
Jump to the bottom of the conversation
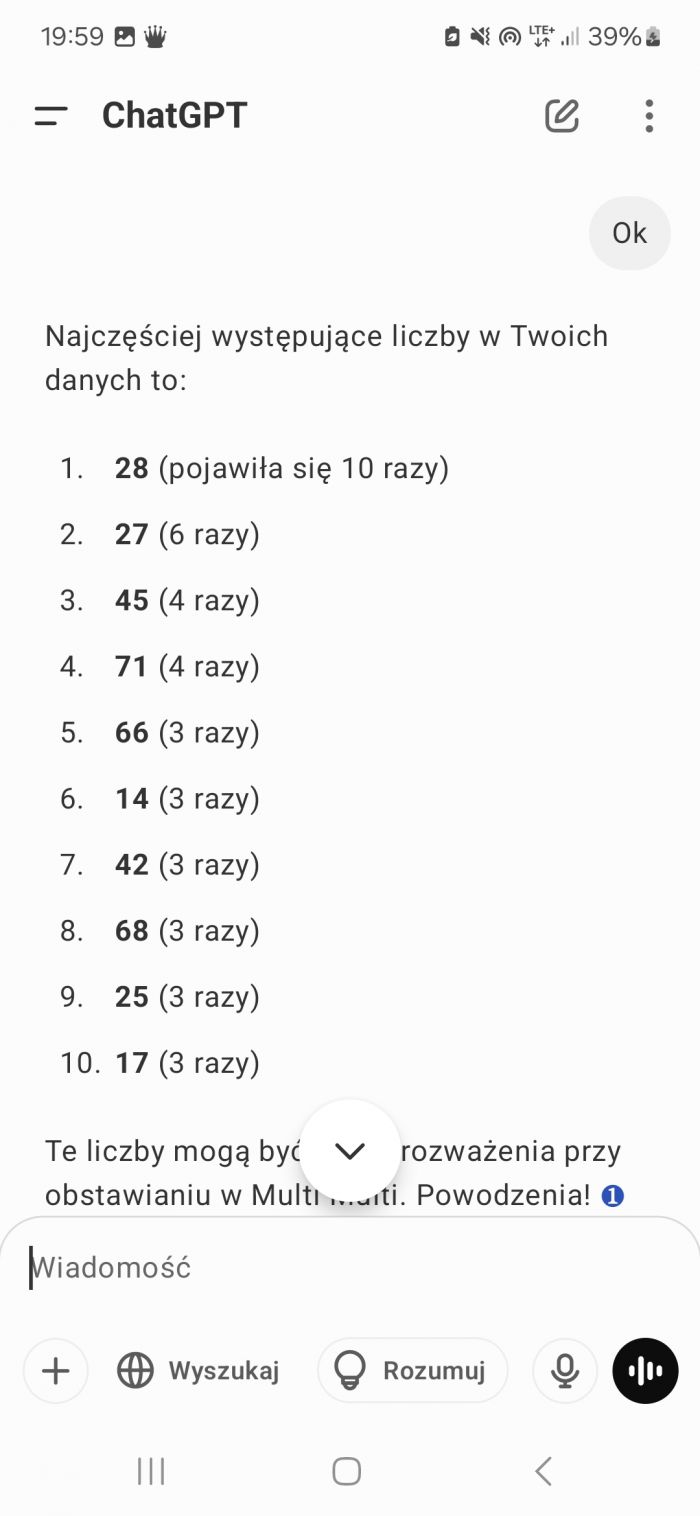(x=350, y=1150)
